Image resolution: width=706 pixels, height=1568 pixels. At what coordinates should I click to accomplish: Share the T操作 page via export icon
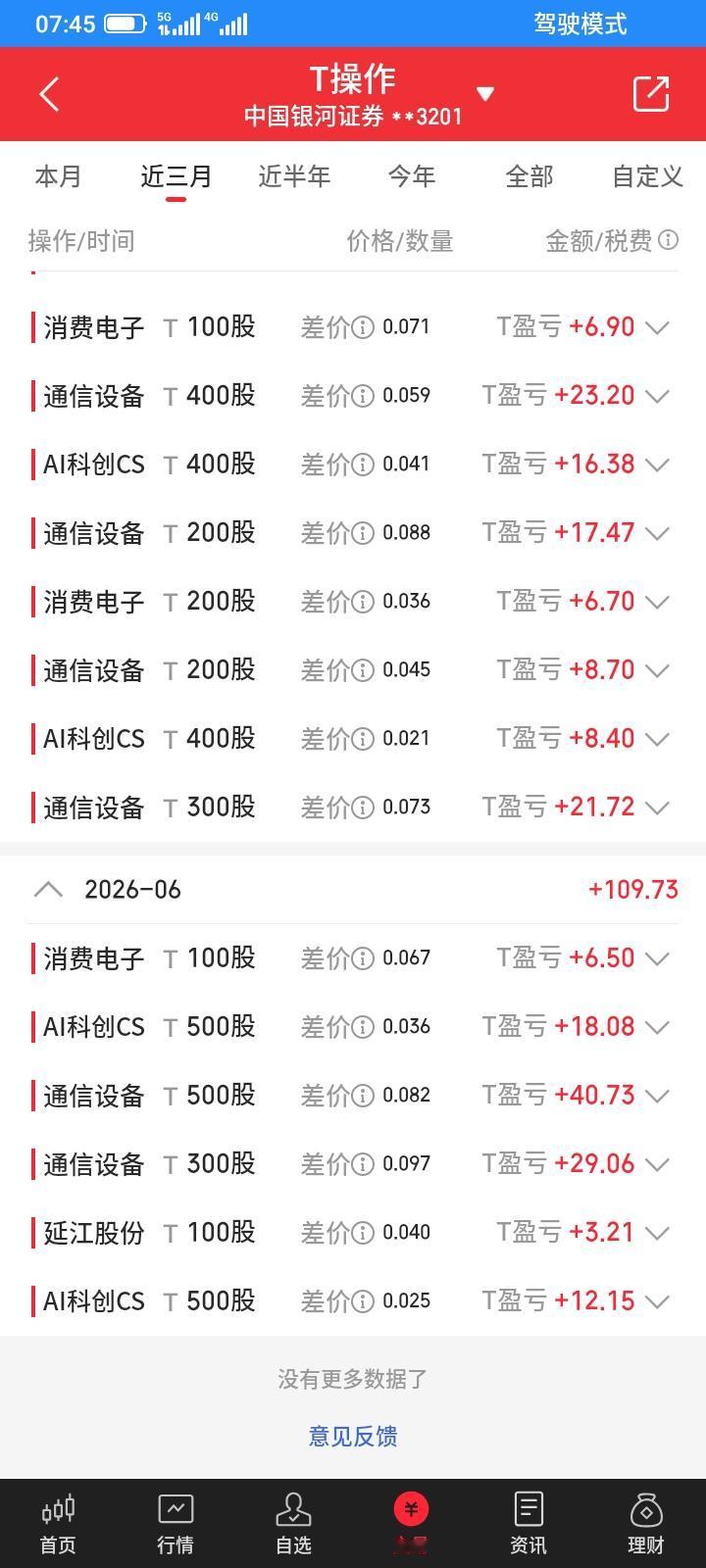coord(651,94)
